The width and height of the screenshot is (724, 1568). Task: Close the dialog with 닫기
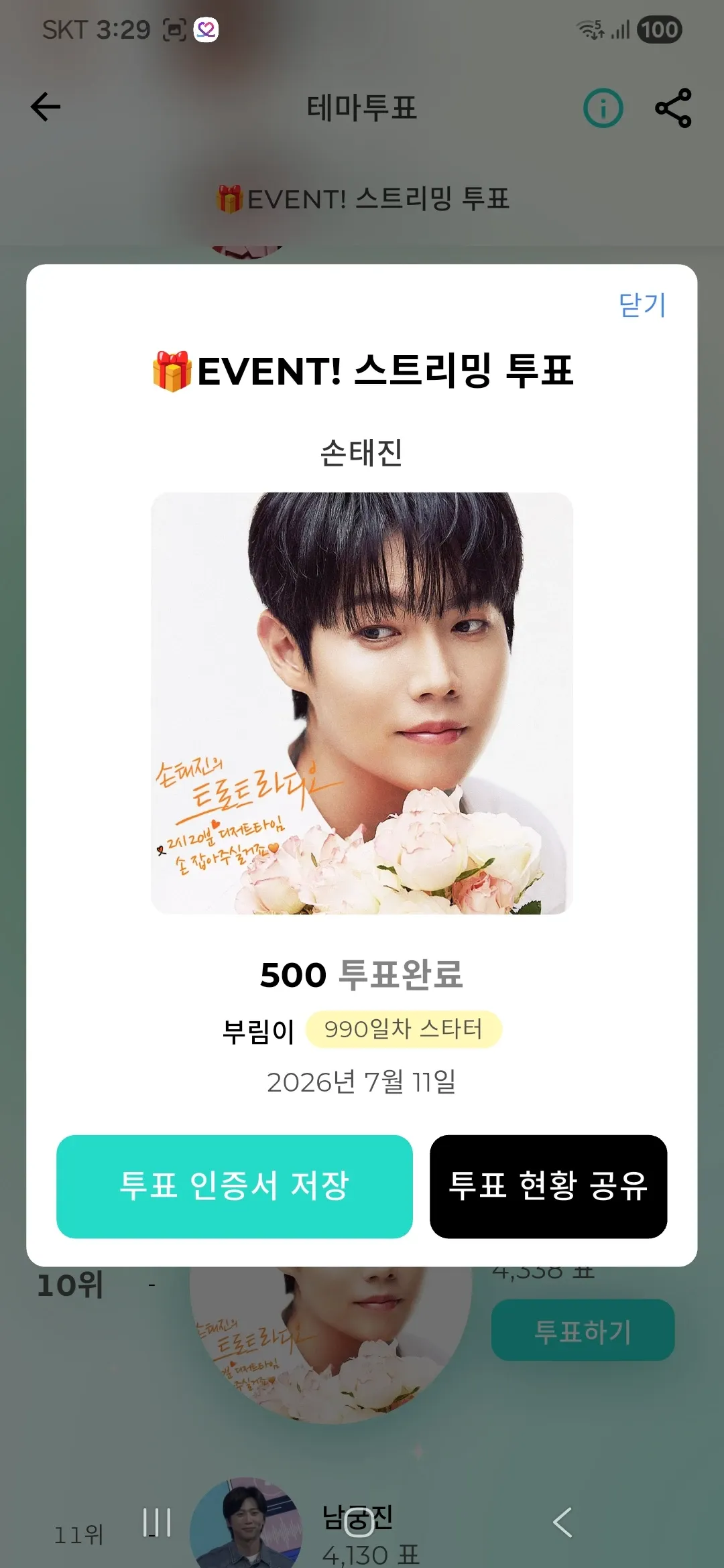642,305
